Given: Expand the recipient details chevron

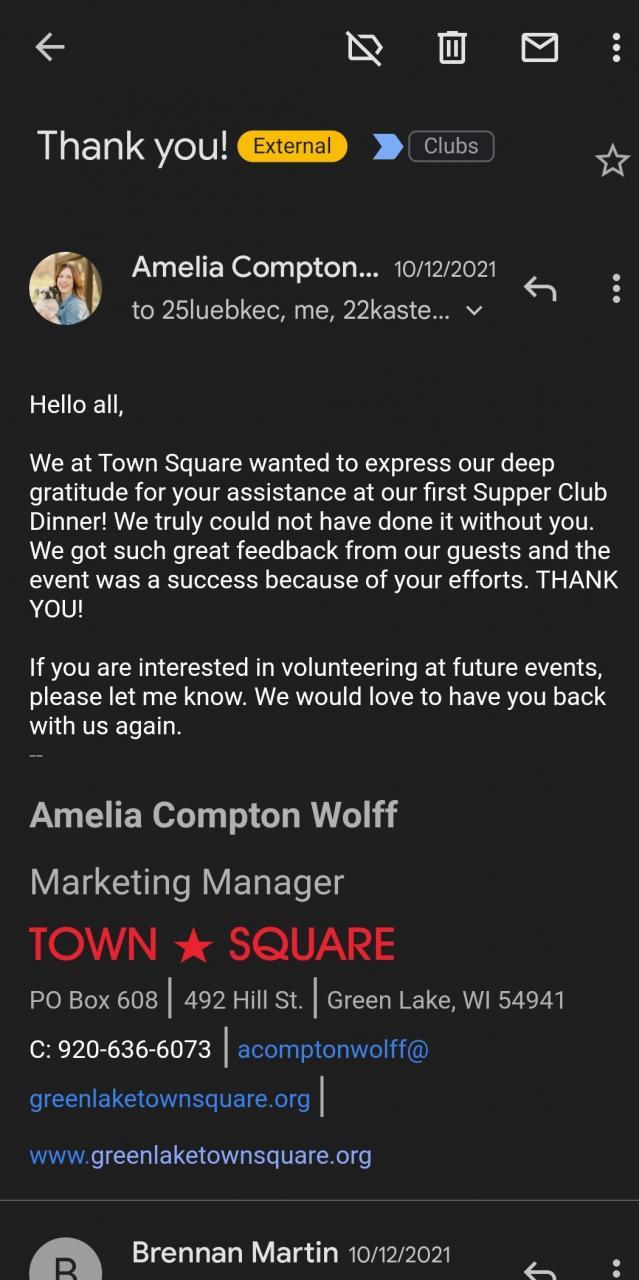Looking at the screenshot, I should point(475,311).
